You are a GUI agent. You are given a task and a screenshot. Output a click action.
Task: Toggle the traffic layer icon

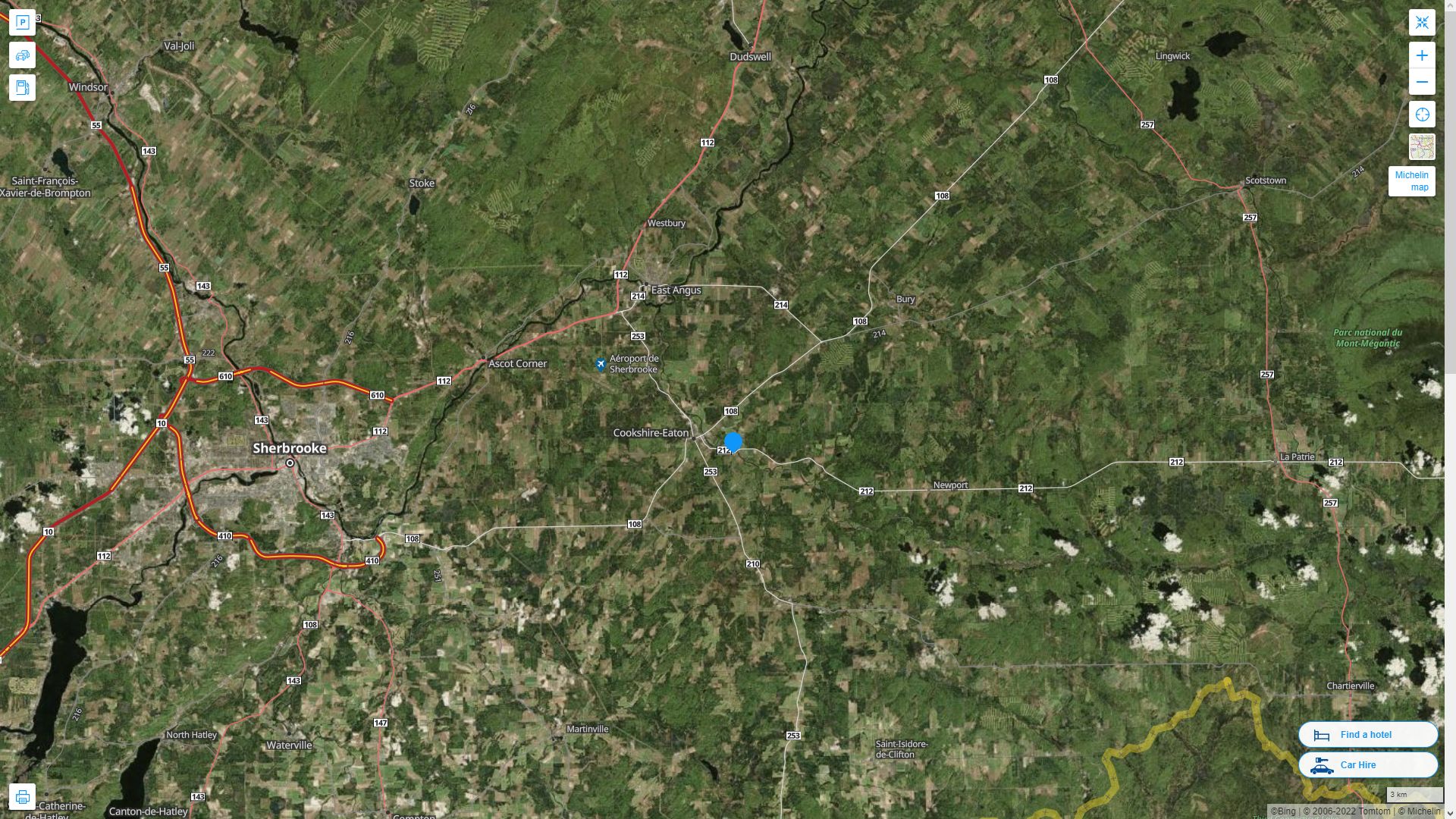click(22, 55)
